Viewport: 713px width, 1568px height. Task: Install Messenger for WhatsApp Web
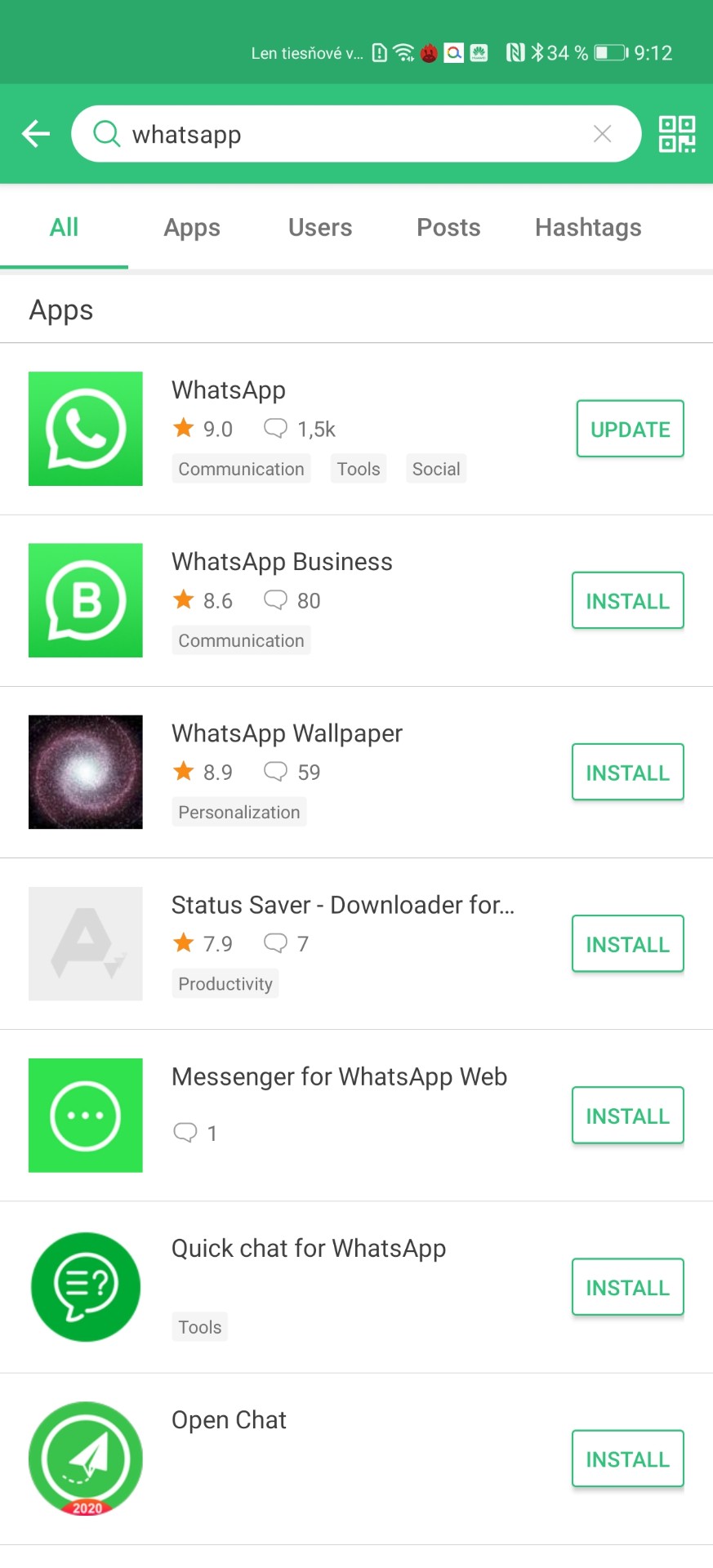(627, 1115)
